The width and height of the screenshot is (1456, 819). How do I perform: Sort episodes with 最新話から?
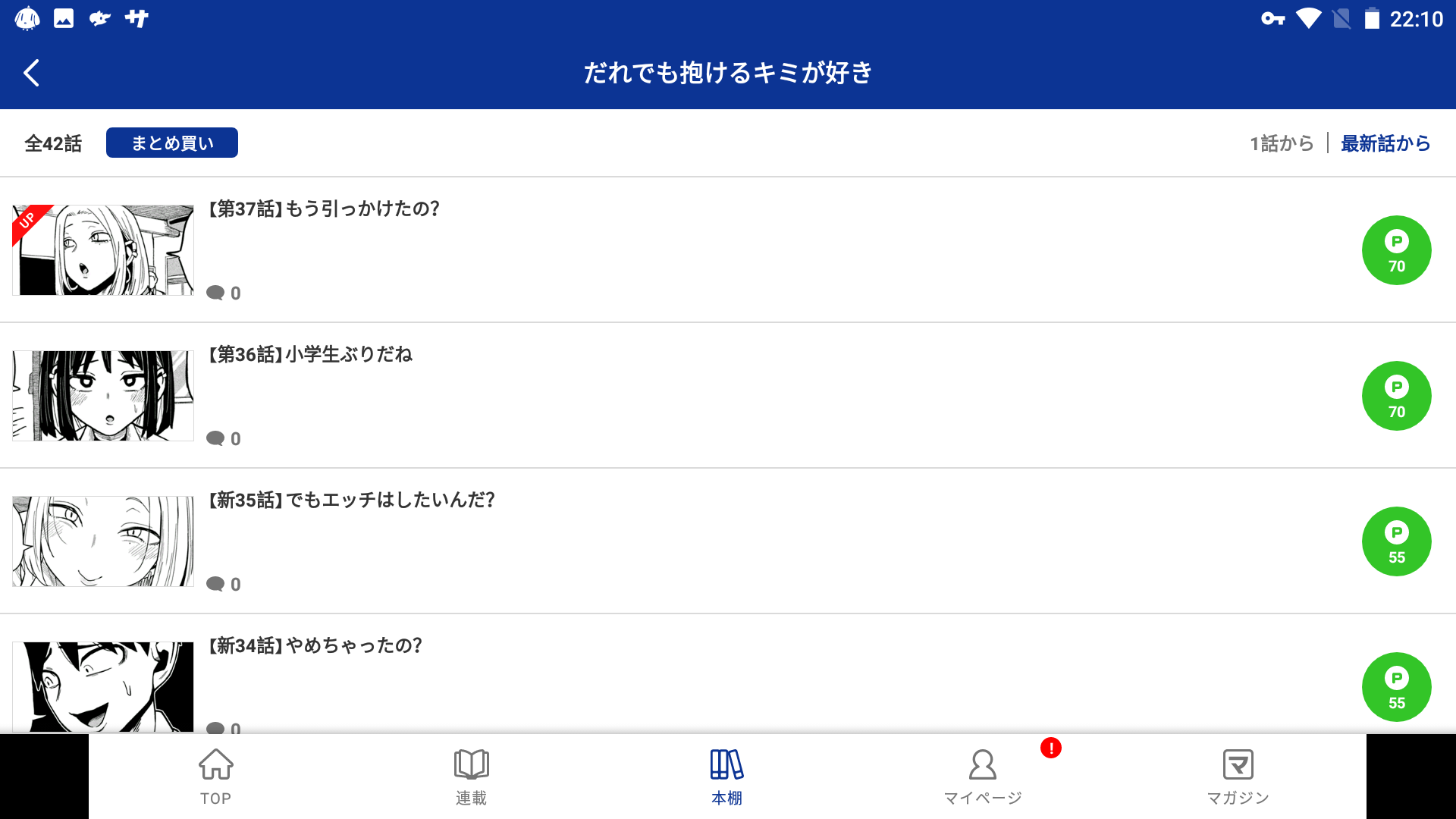pyautogui.click(x=1385, y=143)
